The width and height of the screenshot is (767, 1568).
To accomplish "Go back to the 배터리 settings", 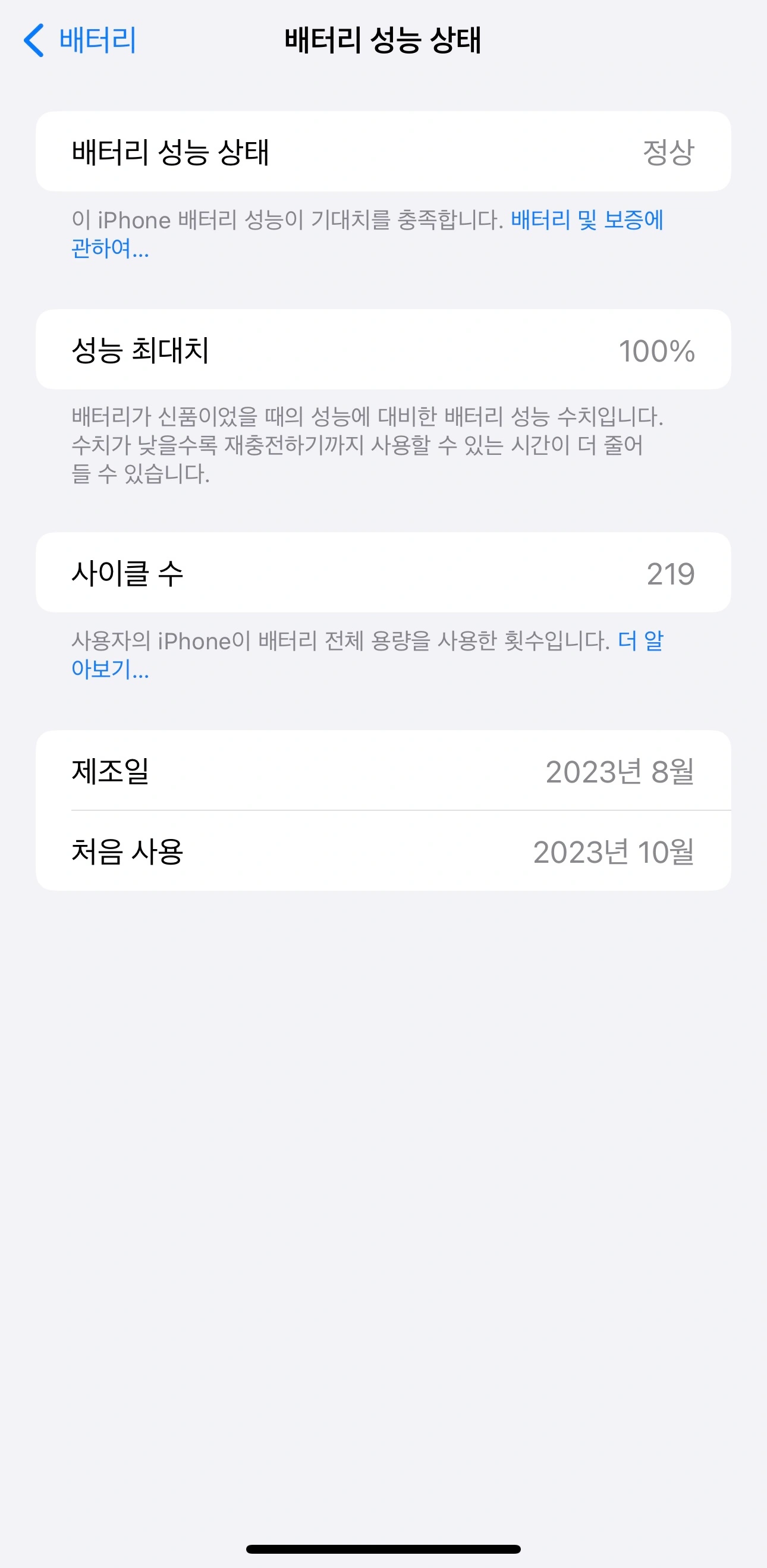I will [80, 40].
